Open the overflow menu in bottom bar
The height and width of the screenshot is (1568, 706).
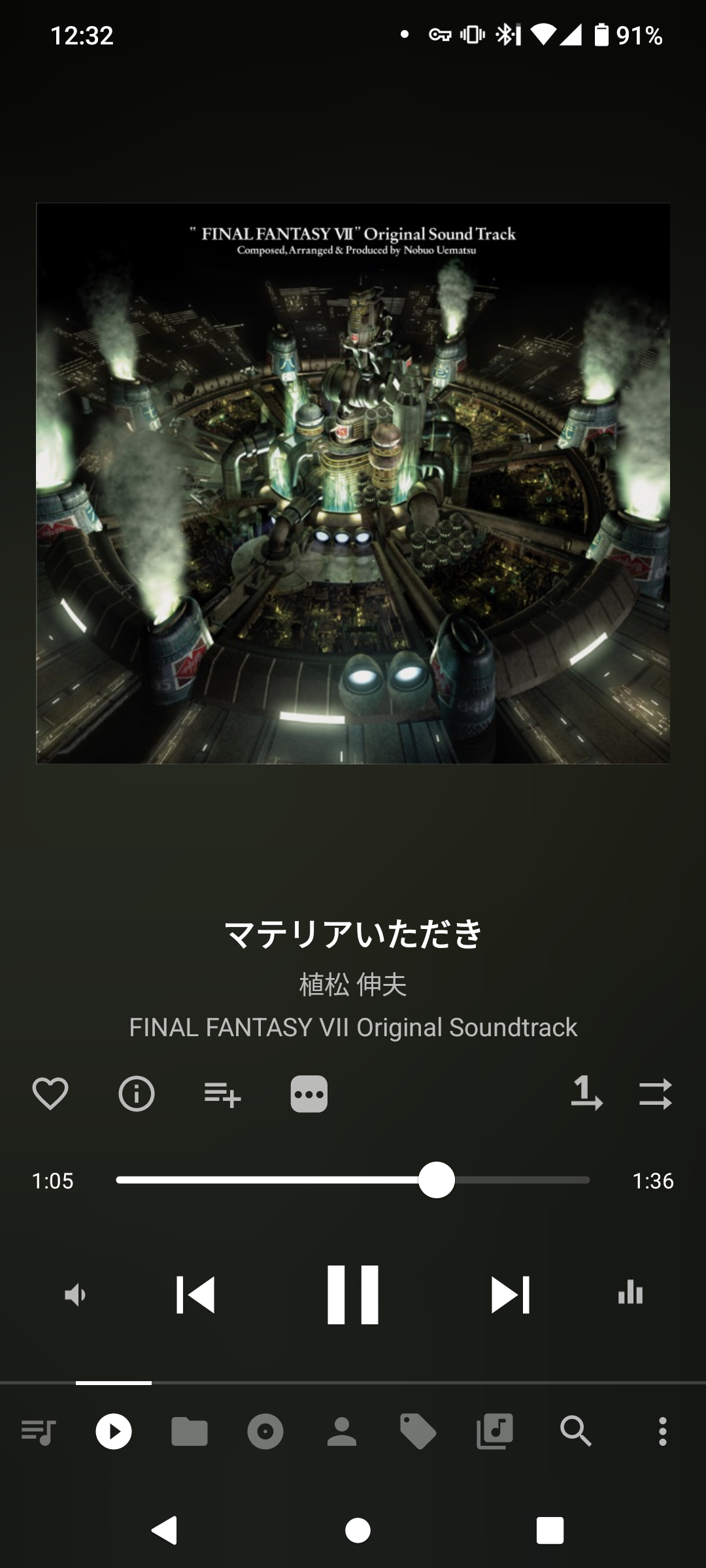pyautogui.click(x=662, y=1432)
